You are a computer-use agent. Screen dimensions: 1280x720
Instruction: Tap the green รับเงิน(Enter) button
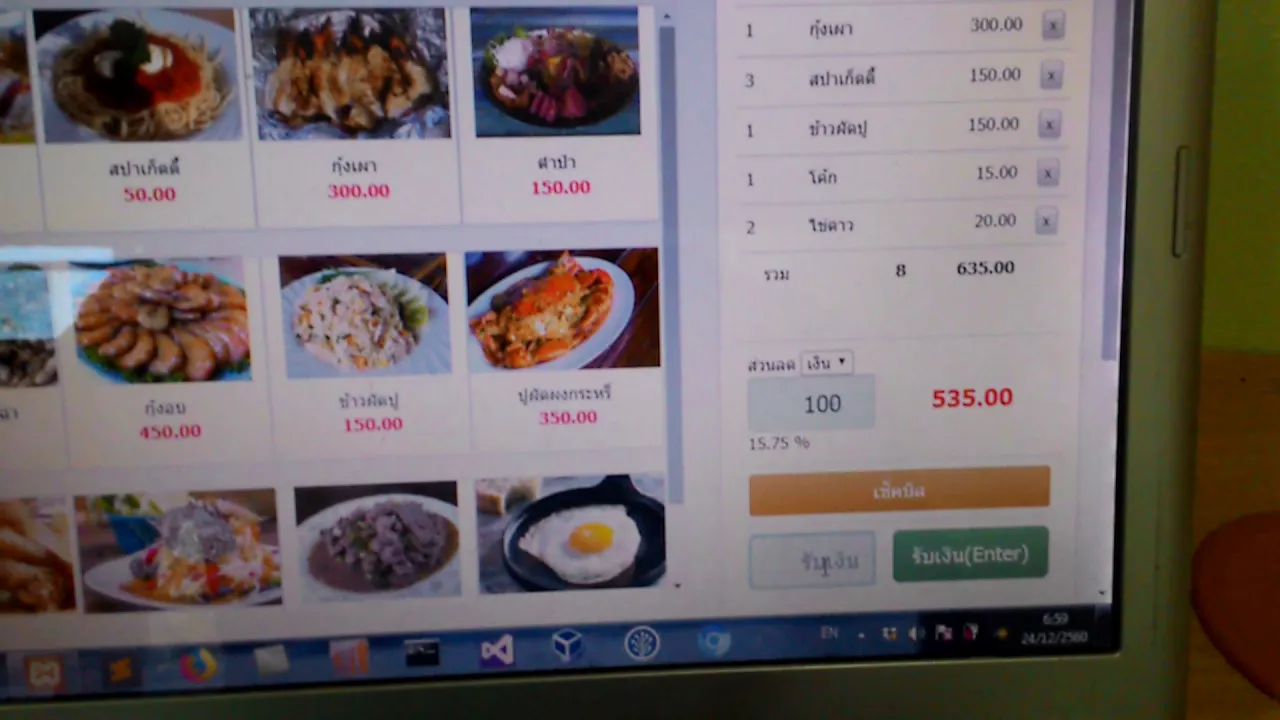pyautogui.click(x=970, y=555)
